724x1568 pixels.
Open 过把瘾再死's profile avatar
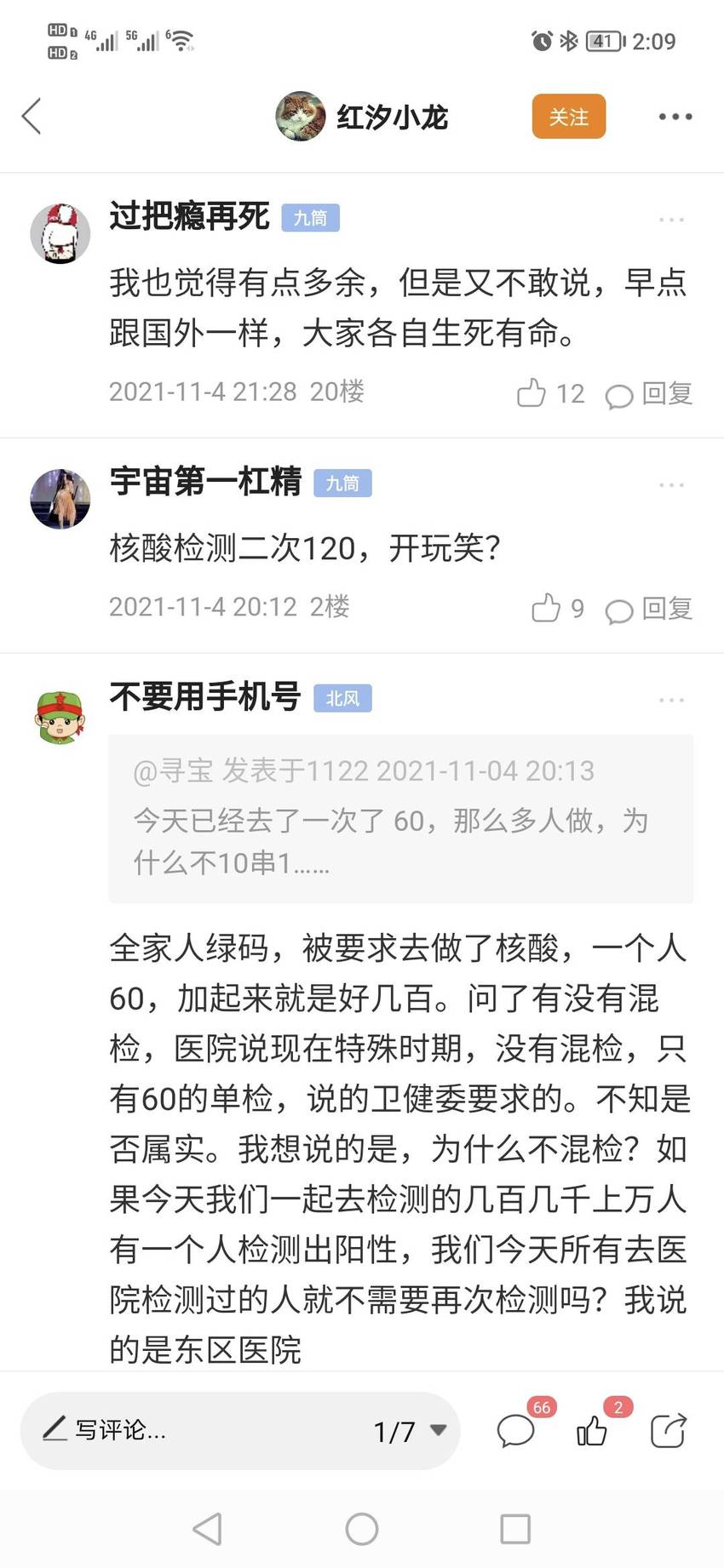[x=60, y=233]
